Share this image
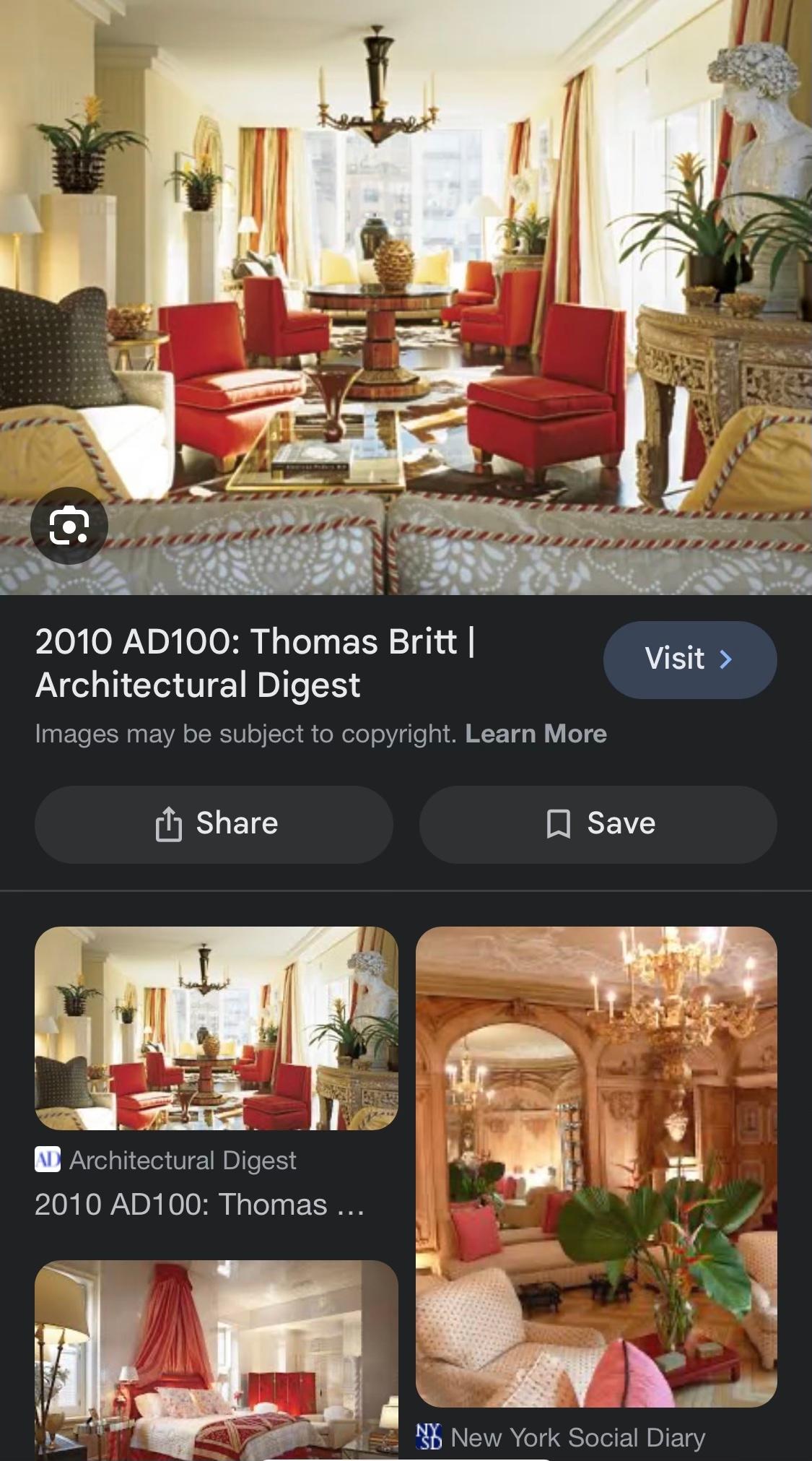Screen dimensions: 812x1461 (214, 824)
